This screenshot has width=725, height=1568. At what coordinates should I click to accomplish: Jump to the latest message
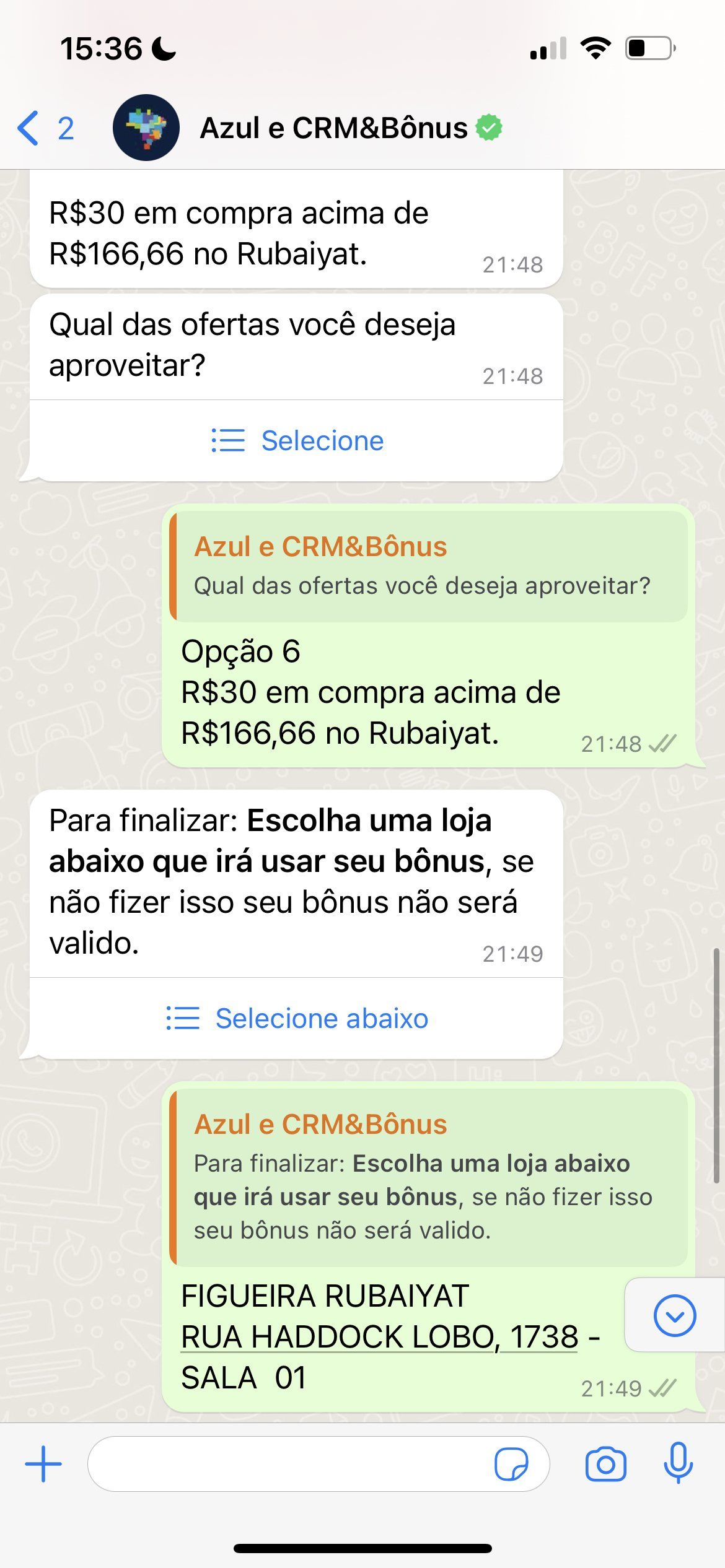click(x=674, y=1315)
